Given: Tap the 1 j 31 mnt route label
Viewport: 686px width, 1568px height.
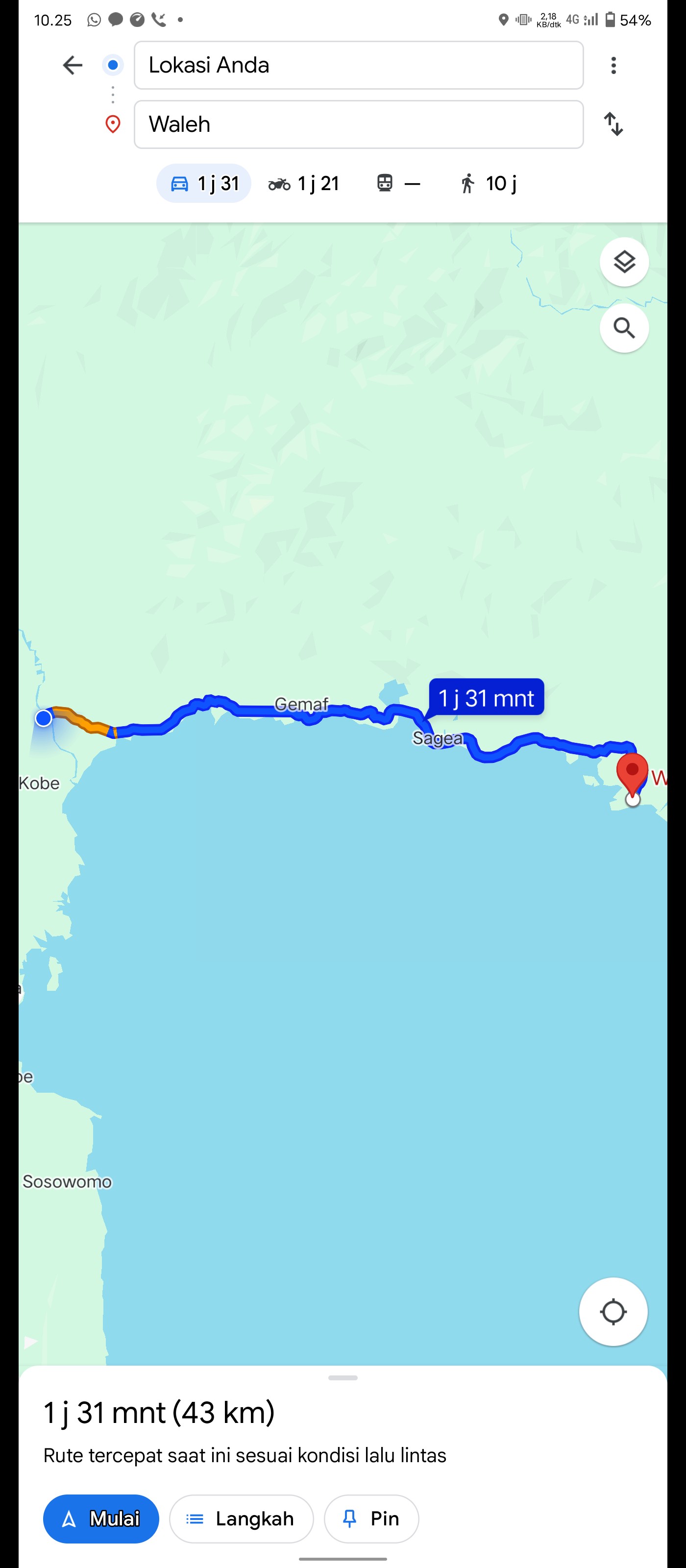Looking at the screenshot, I should [x=487, y=698].
